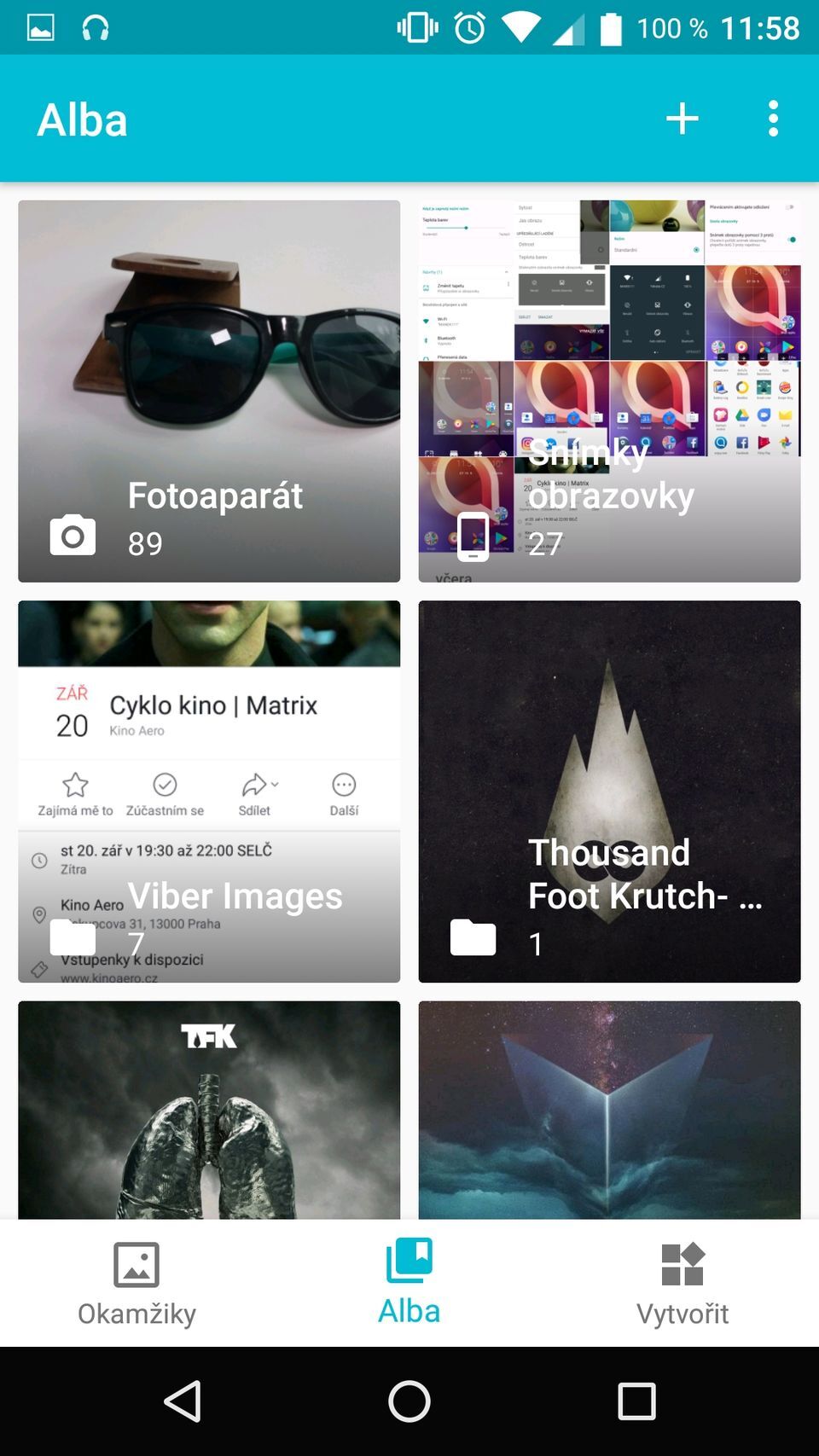This screenshot has height=1456, width=819.
Task: Open the Vytvořit tab
Action: (682, 1288)
